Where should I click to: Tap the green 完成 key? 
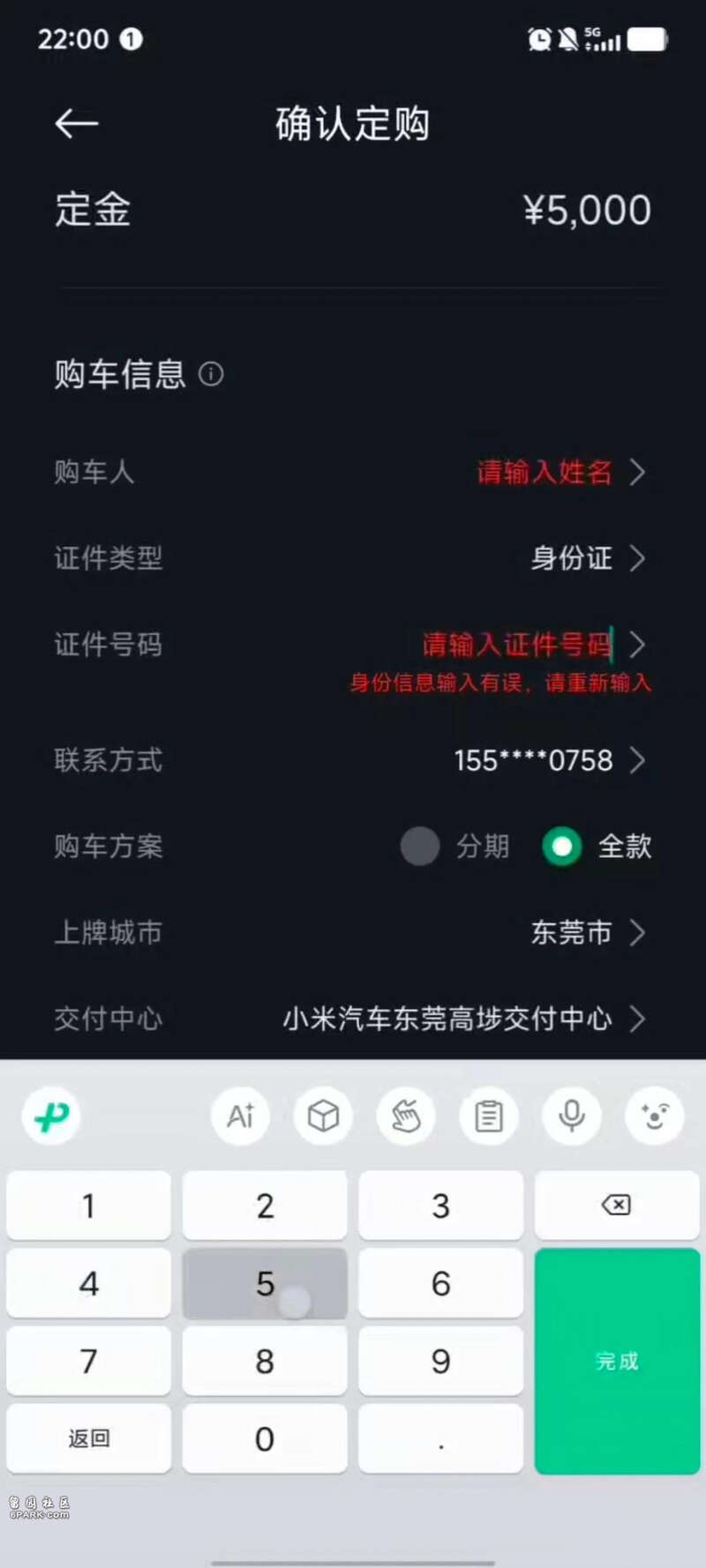617,1361
